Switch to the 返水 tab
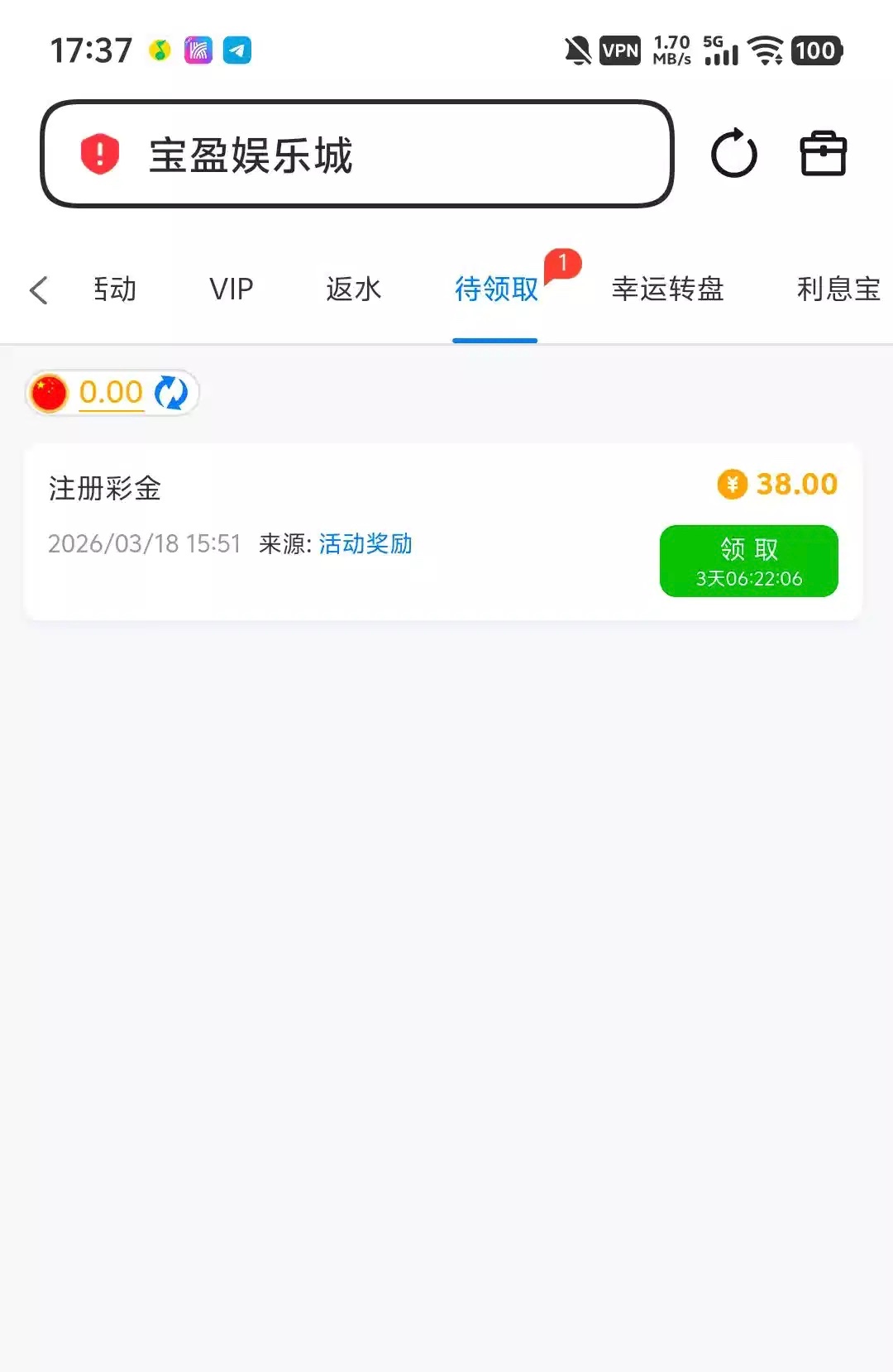 pos(353,289)
